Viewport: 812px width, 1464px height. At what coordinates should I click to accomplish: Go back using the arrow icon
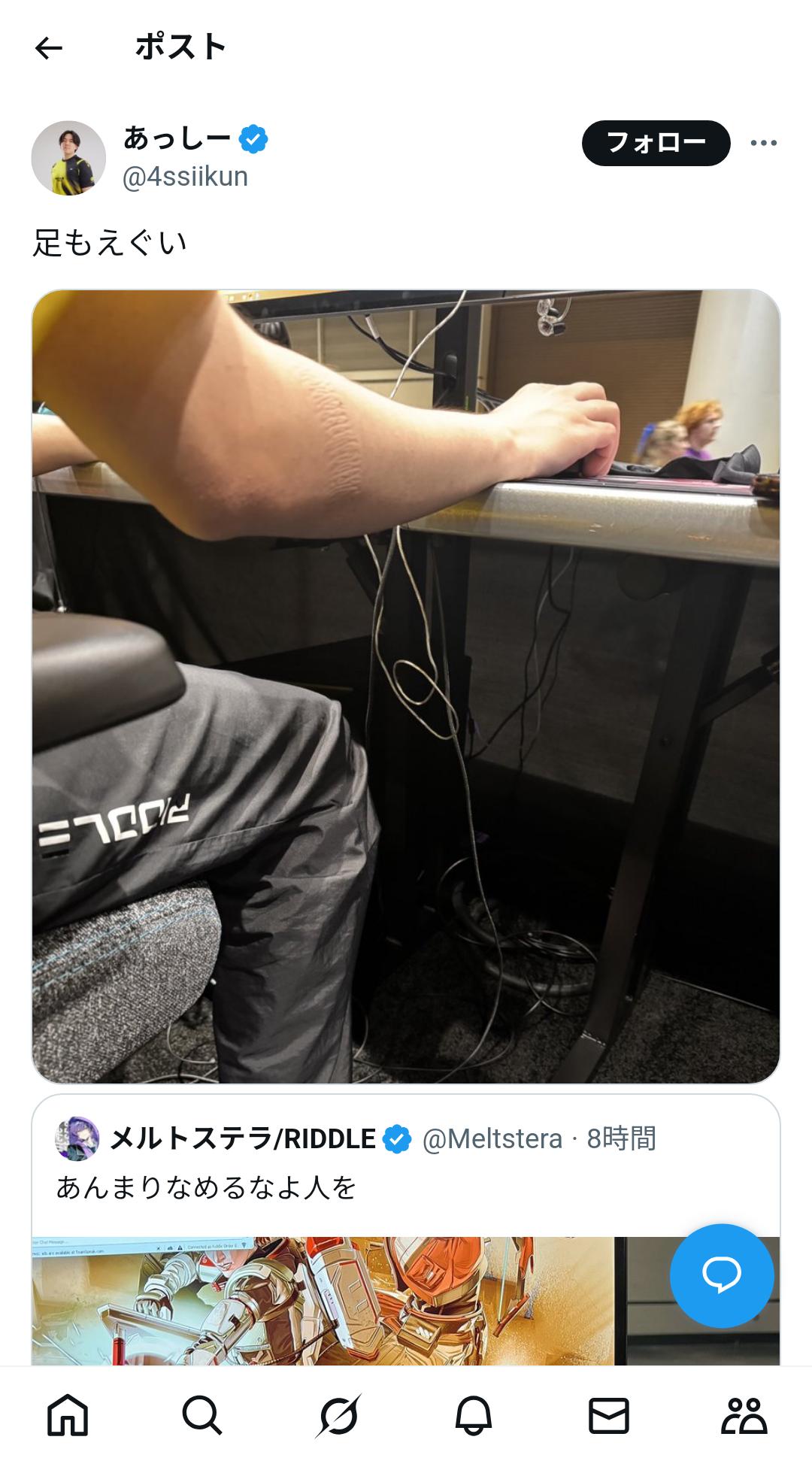click(49, 49)
